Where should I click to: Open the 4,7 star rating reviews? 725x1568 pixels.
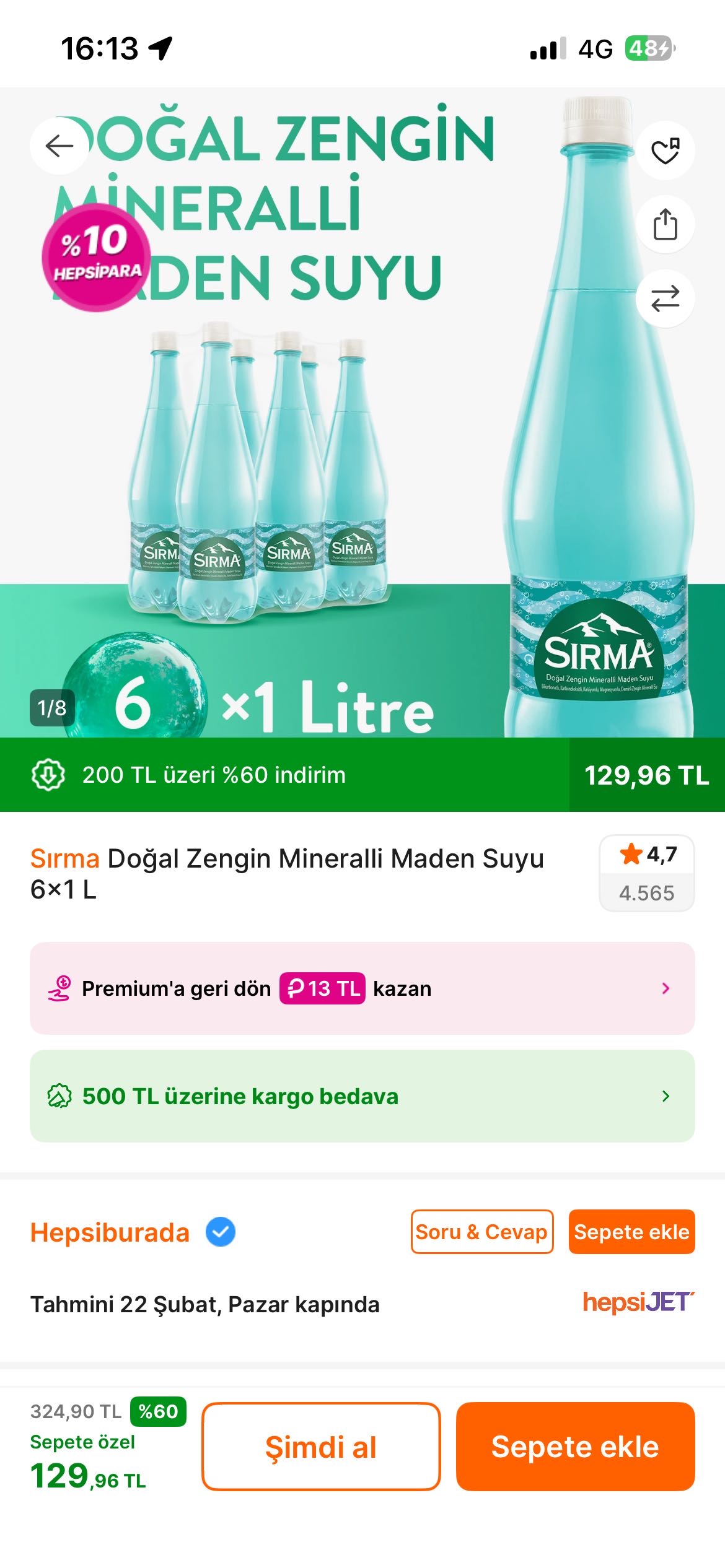[646, 873]
